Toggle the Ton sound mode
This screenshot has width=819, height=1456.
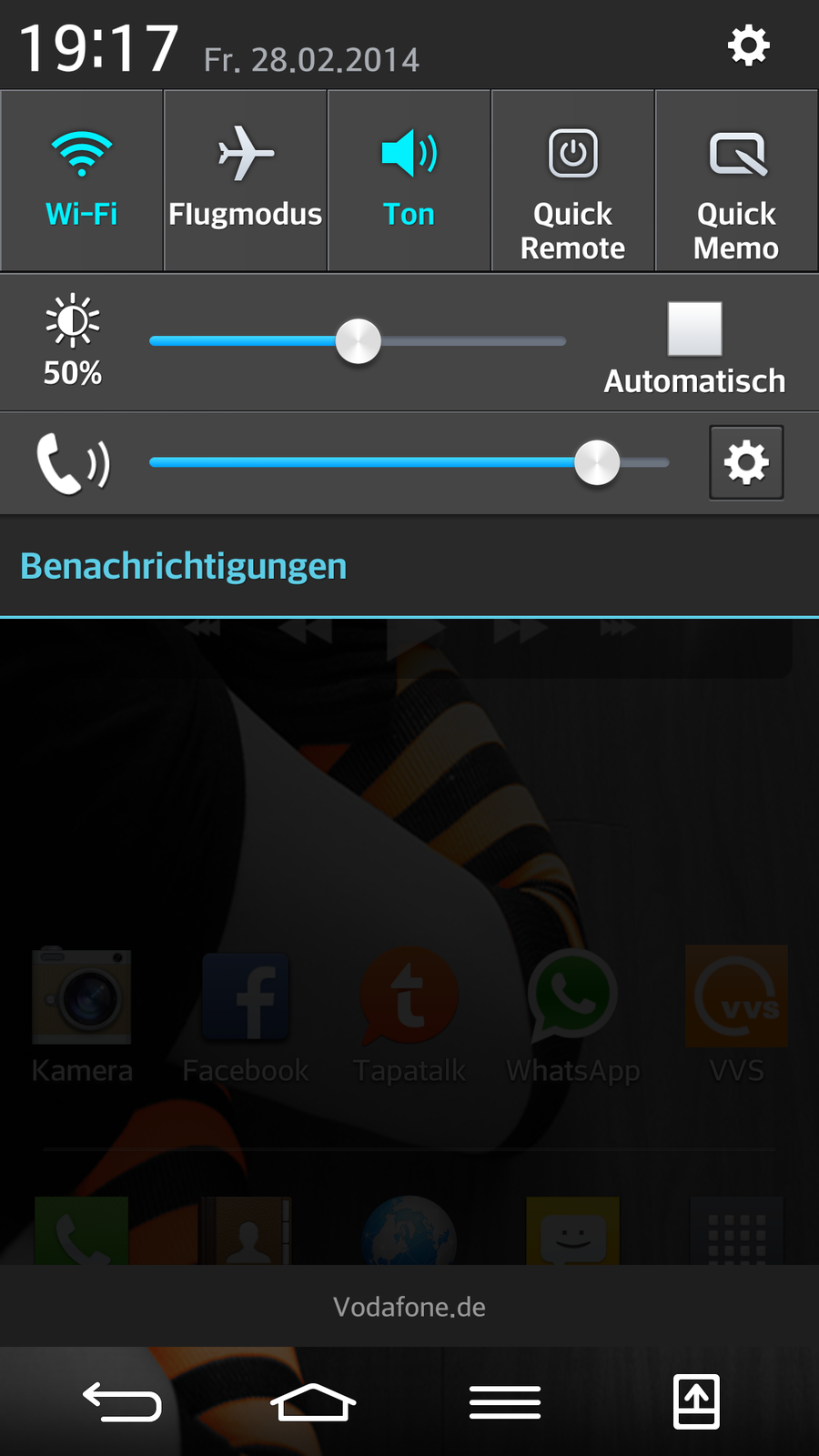coord(409,180)
